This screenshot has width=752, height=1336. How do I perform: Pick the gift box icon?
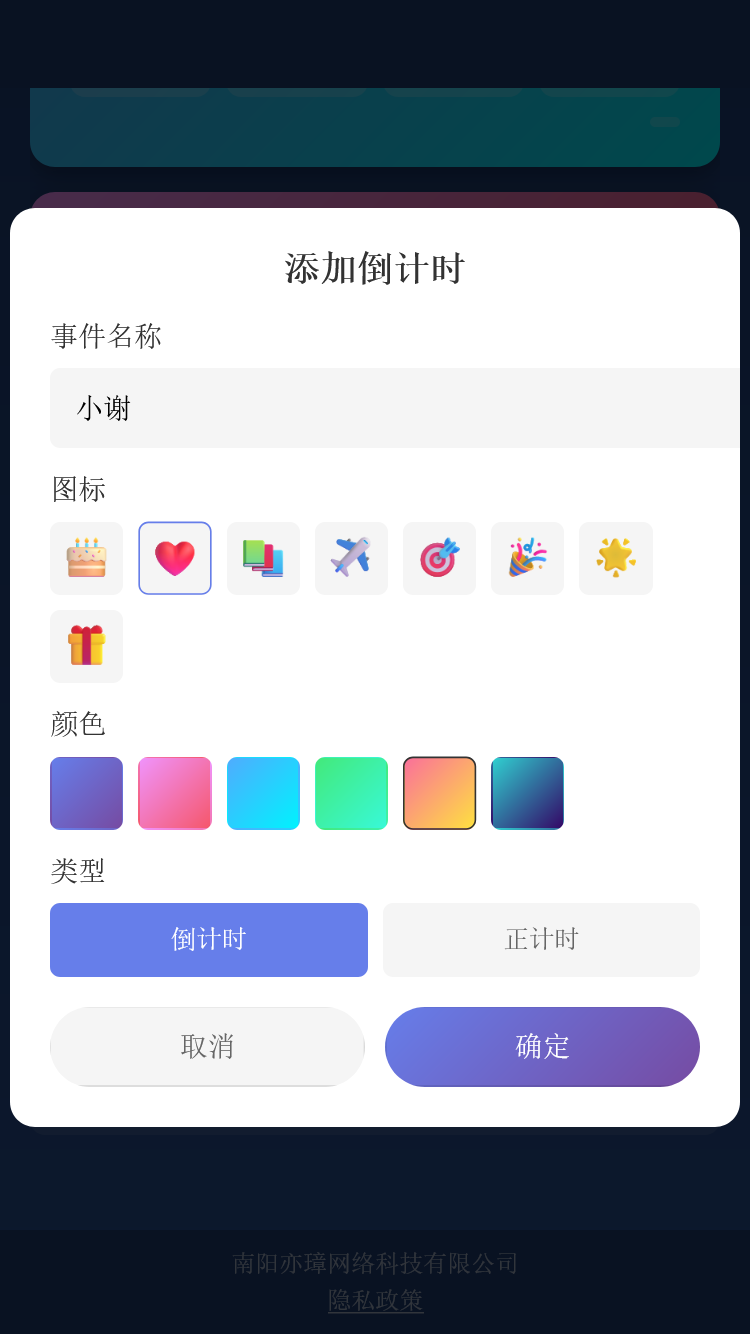[86, 646]
